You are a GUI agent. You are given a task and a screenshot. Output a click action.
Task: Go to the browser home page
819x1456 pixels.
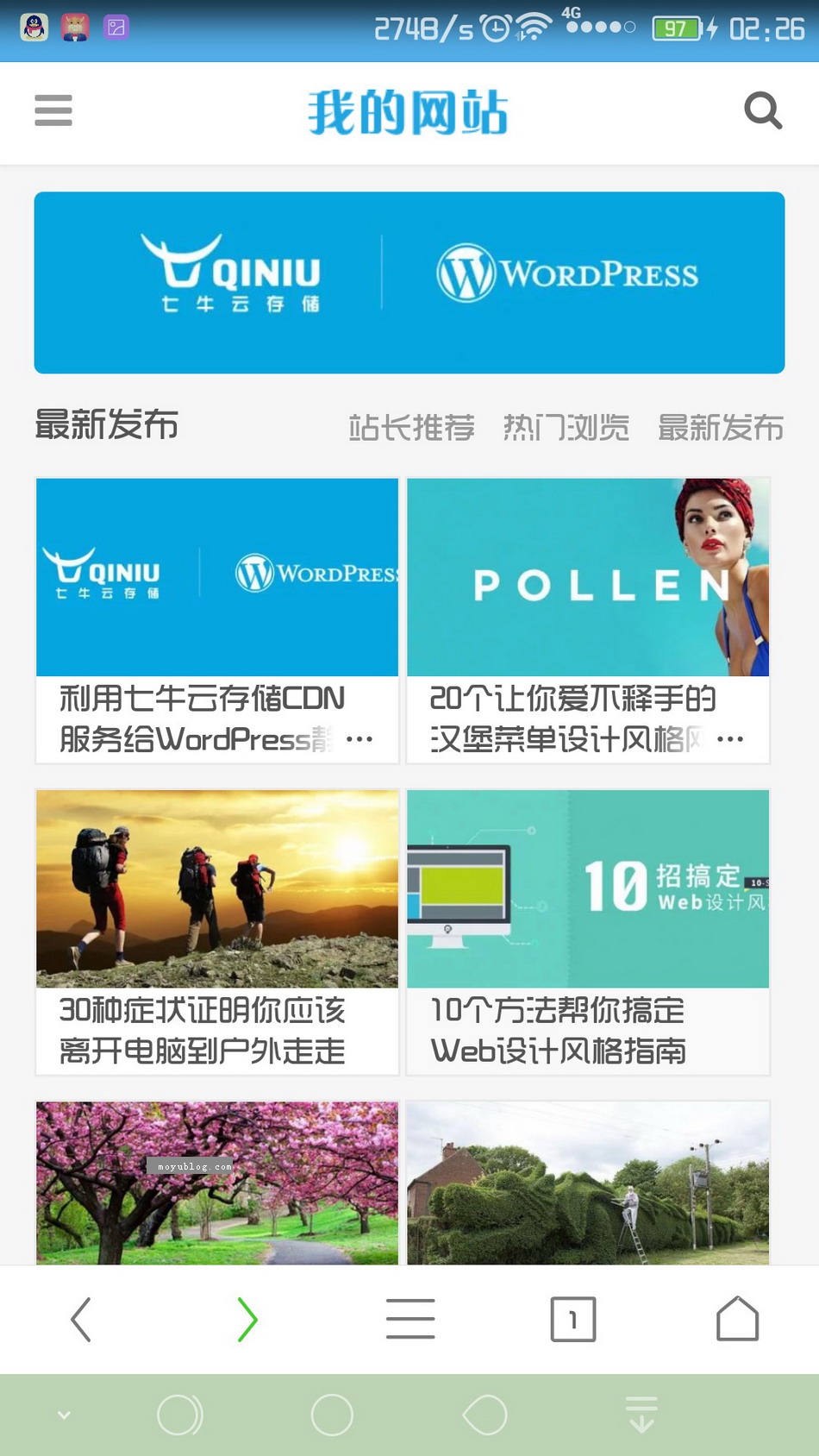tap(738, 1320)
